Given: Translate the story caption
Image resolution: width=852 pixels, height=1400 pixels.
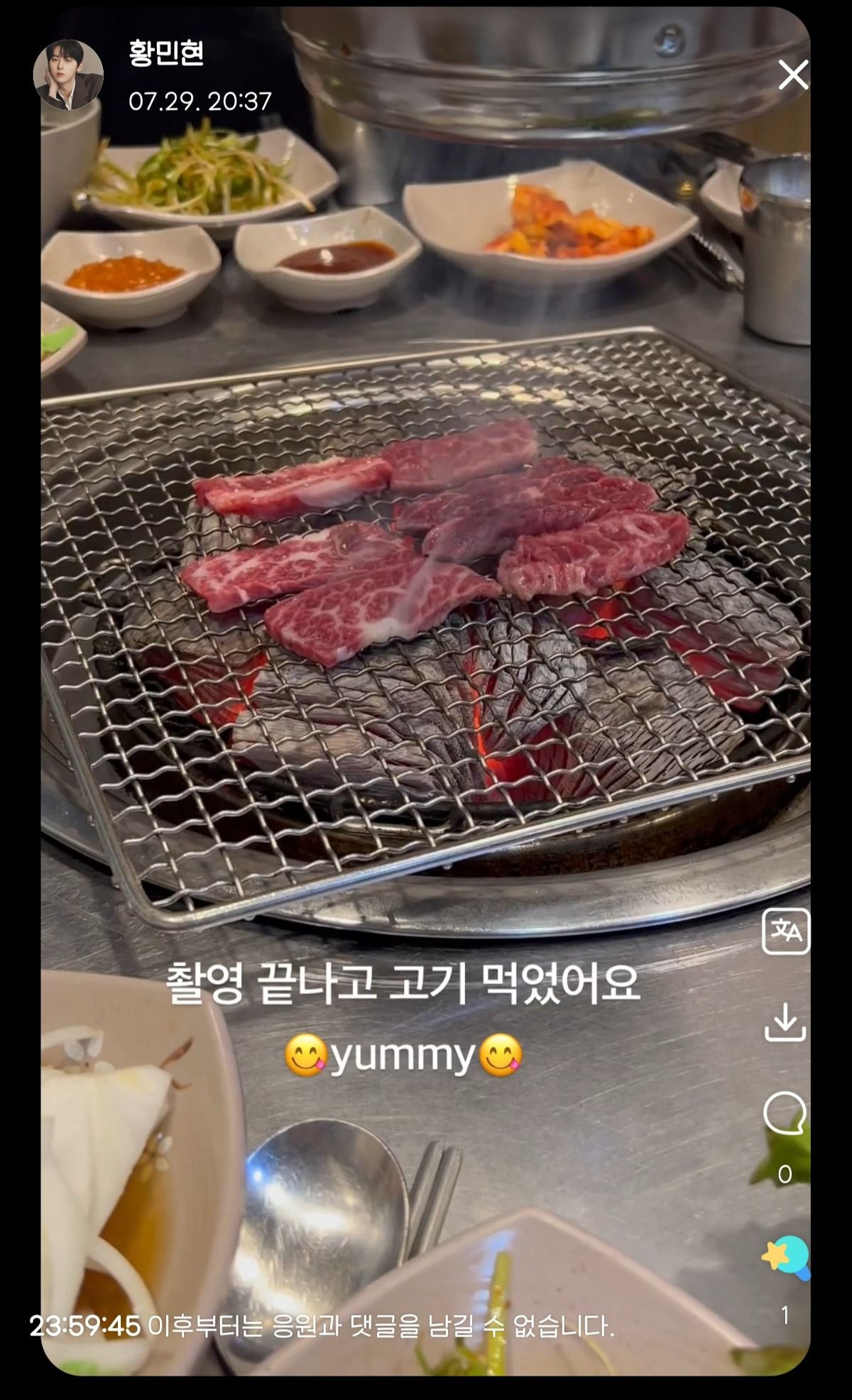Looking at the screenshot, I should tap(785, 931).
